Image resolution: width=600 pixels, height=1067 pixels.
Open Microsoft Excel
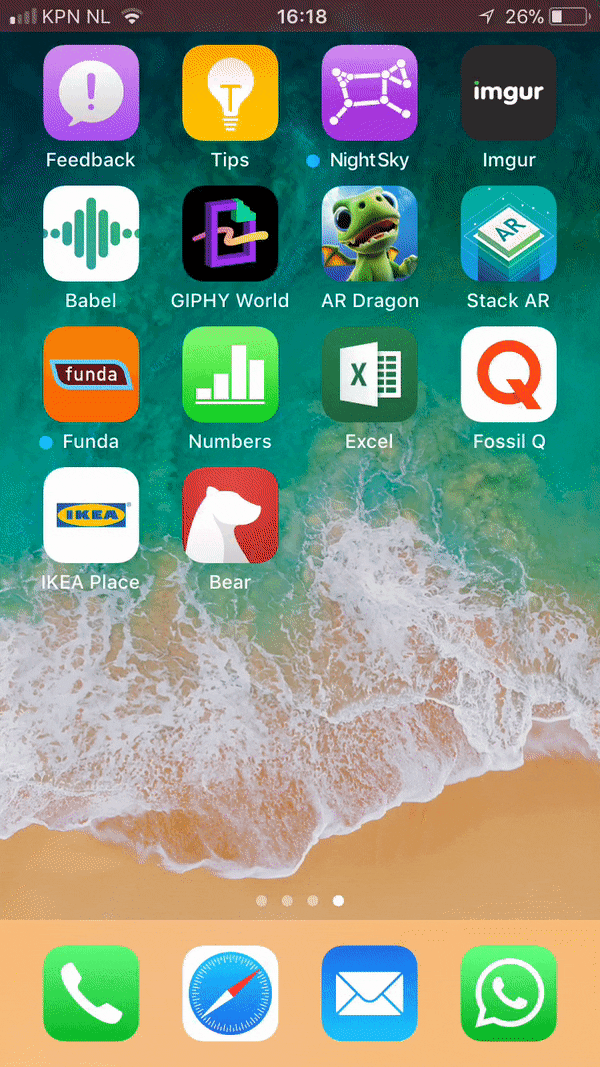[x=369, y=375]
